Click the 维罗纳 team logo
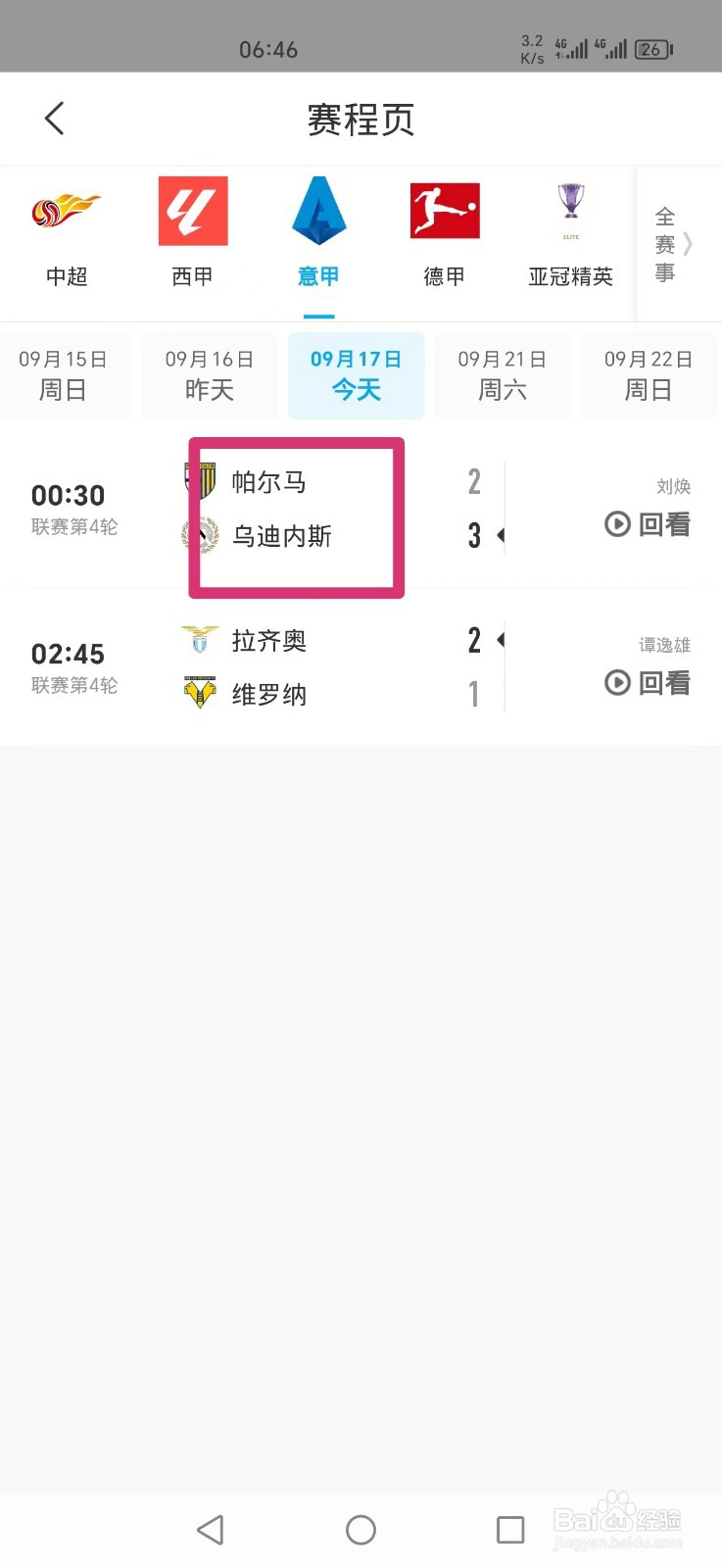Screen dimensions: 722x1568 pos(199,693)
